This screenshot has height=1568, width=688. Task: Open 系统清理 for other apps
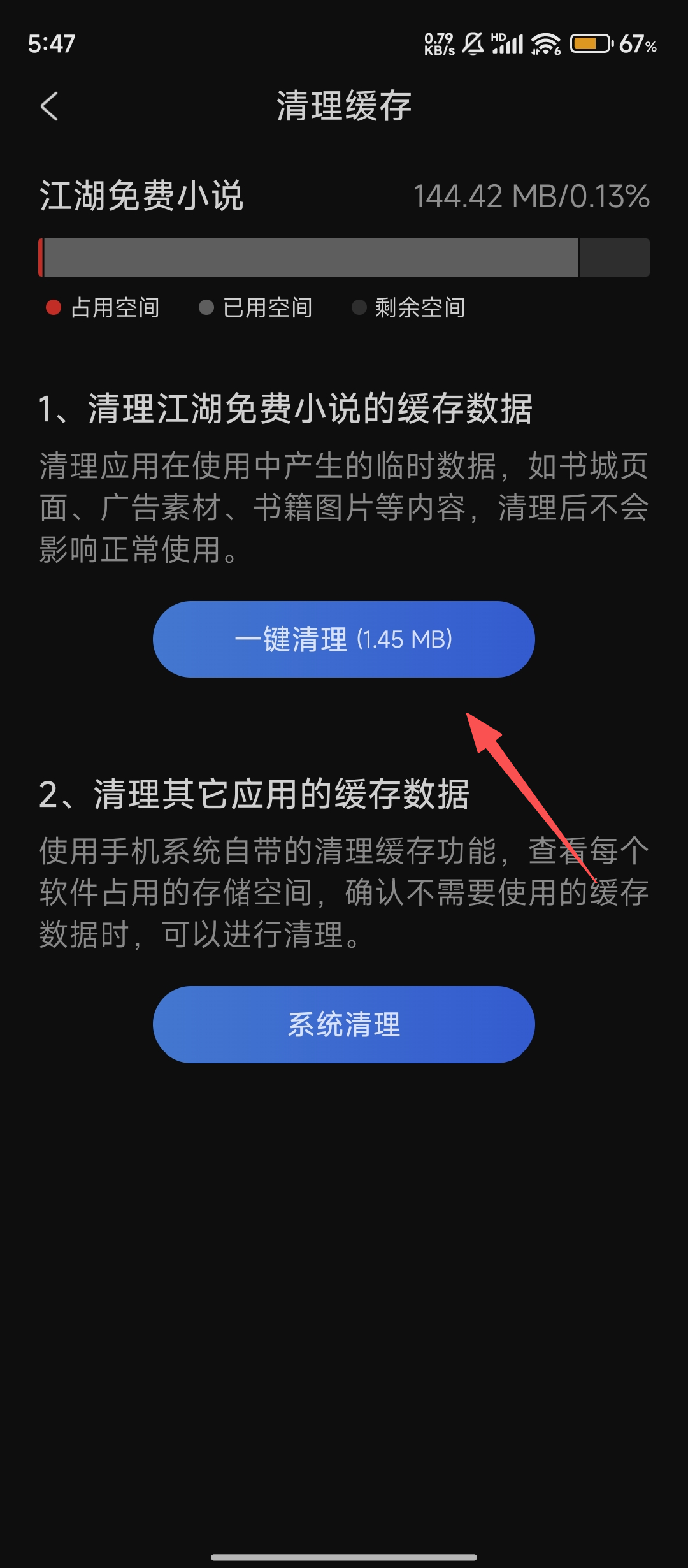343,1024
